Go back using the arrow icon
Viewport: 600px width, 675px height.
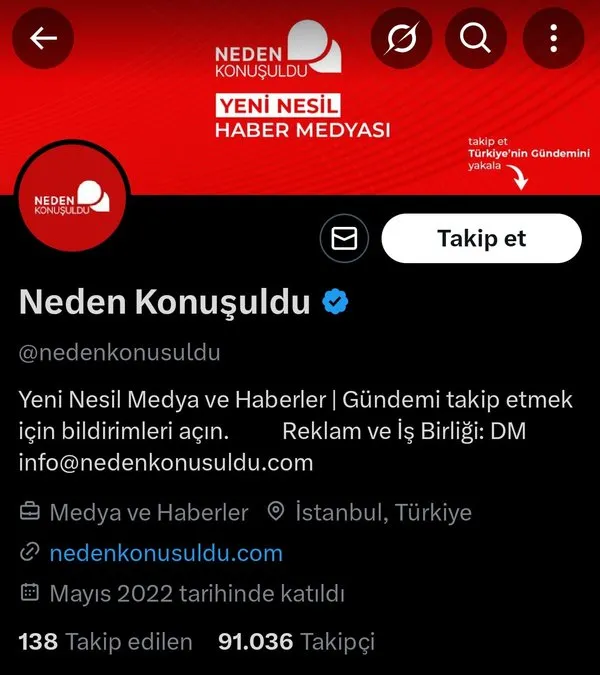[x=45, y=40]
